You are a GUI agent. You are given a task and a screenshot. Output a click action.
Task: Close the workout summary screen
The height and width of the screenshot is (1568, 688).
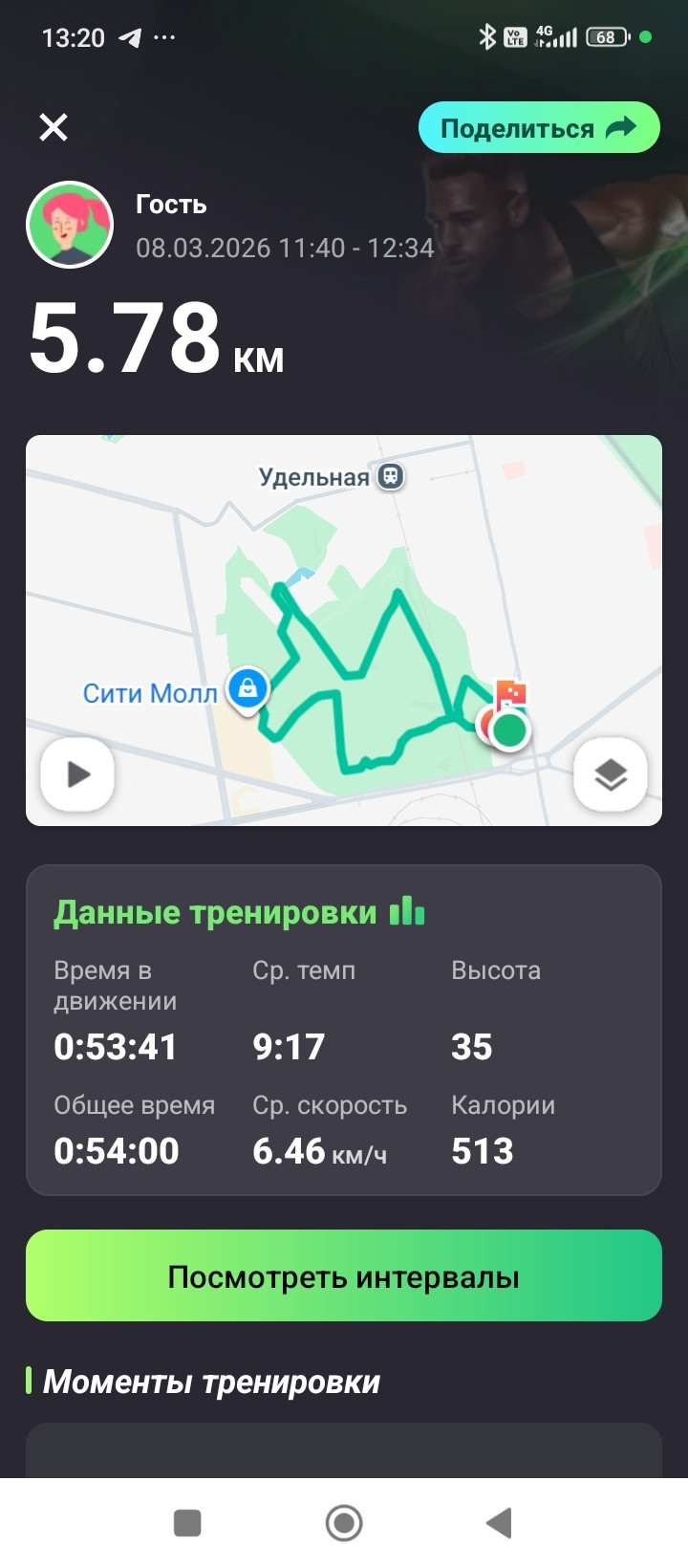point(54,127)
